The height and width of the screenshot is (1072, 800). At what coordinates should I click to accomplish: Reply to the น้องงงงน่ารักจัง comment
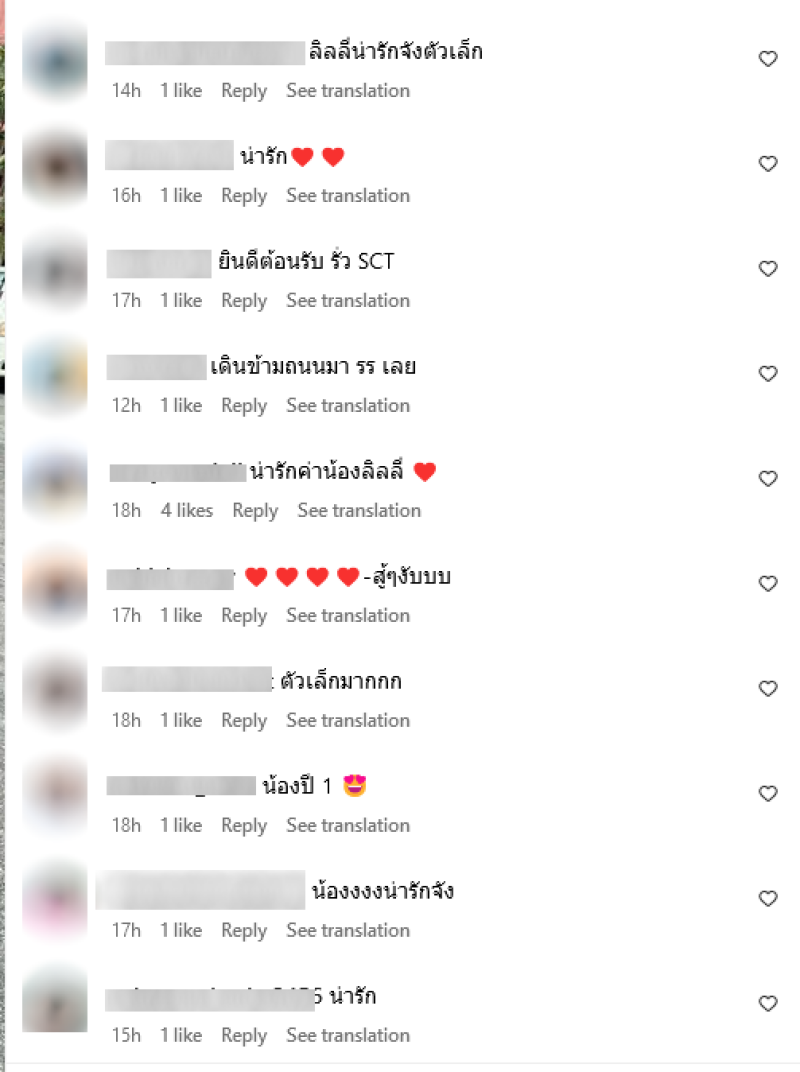pyautogui.click(x=244, y=931)
